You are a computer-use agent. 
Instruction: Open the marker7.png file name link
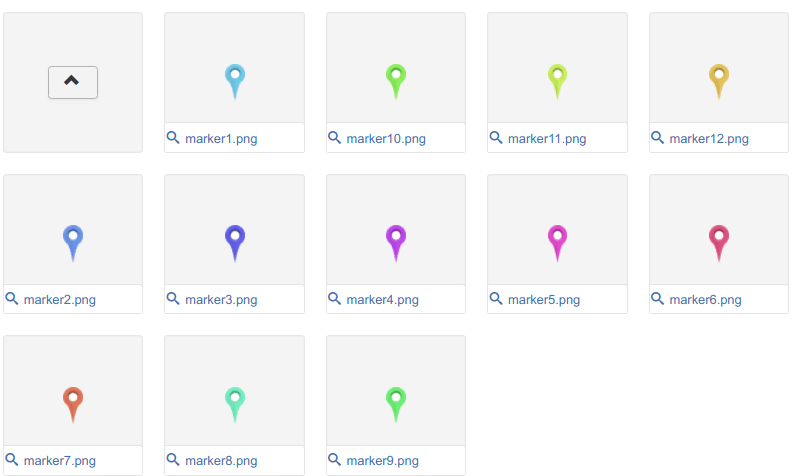point(60,461)
